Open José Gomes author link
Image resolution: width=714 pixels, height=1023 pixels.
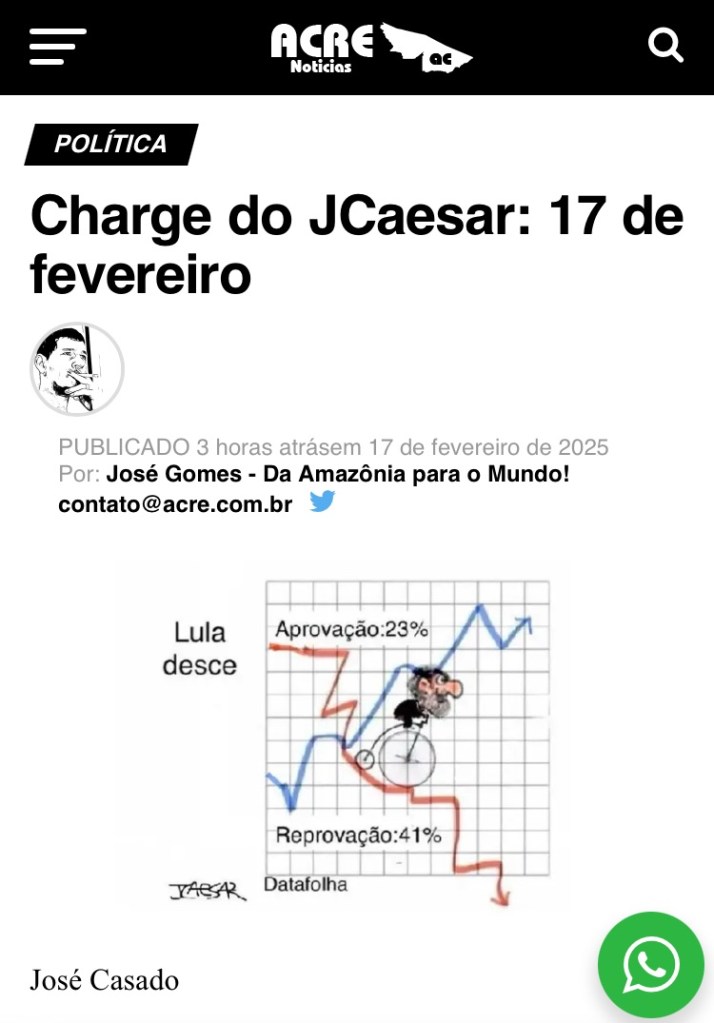(x=337, y=474)
